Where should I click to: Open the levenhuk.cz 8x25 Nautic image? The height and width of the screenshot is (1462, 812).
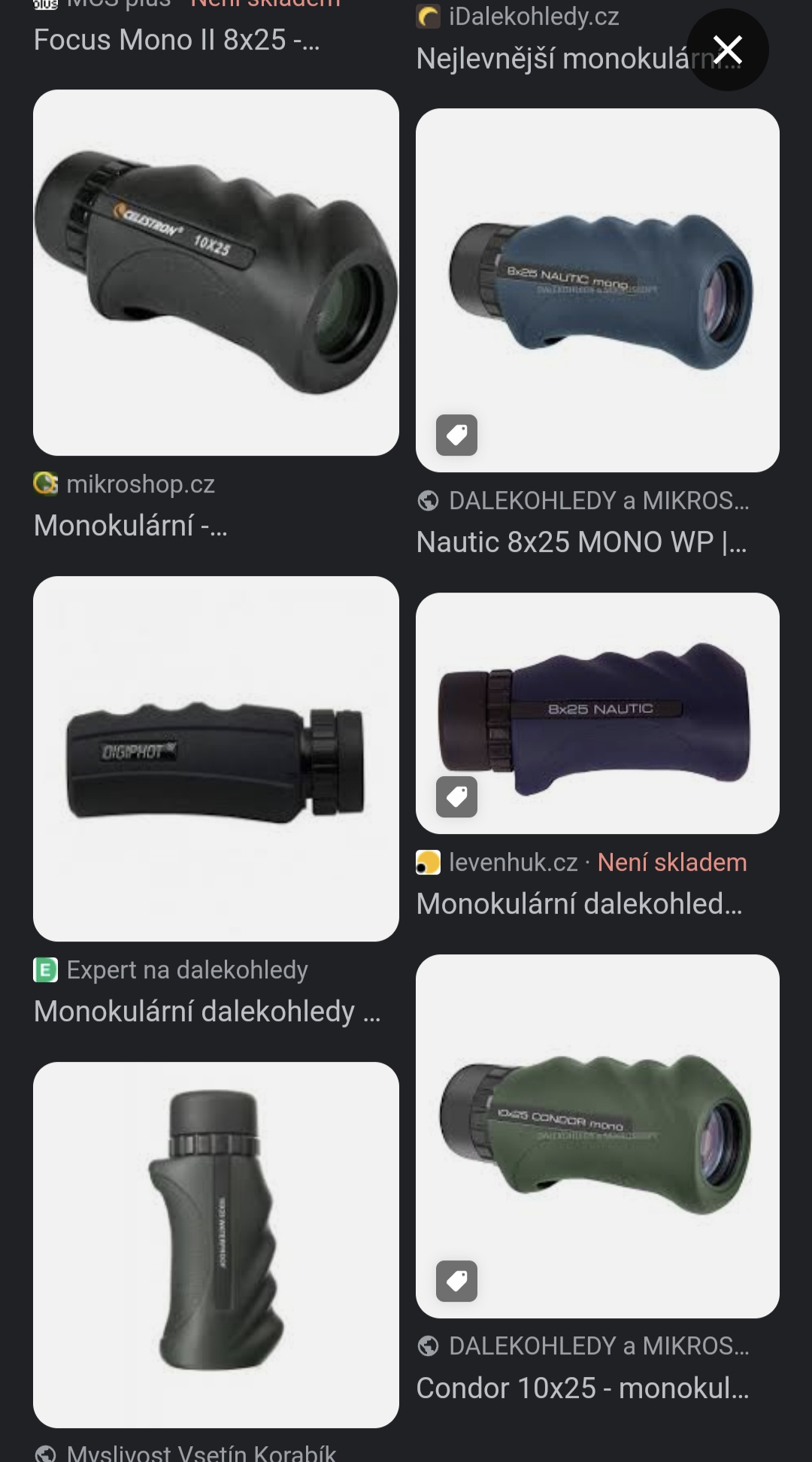point(598,713)
